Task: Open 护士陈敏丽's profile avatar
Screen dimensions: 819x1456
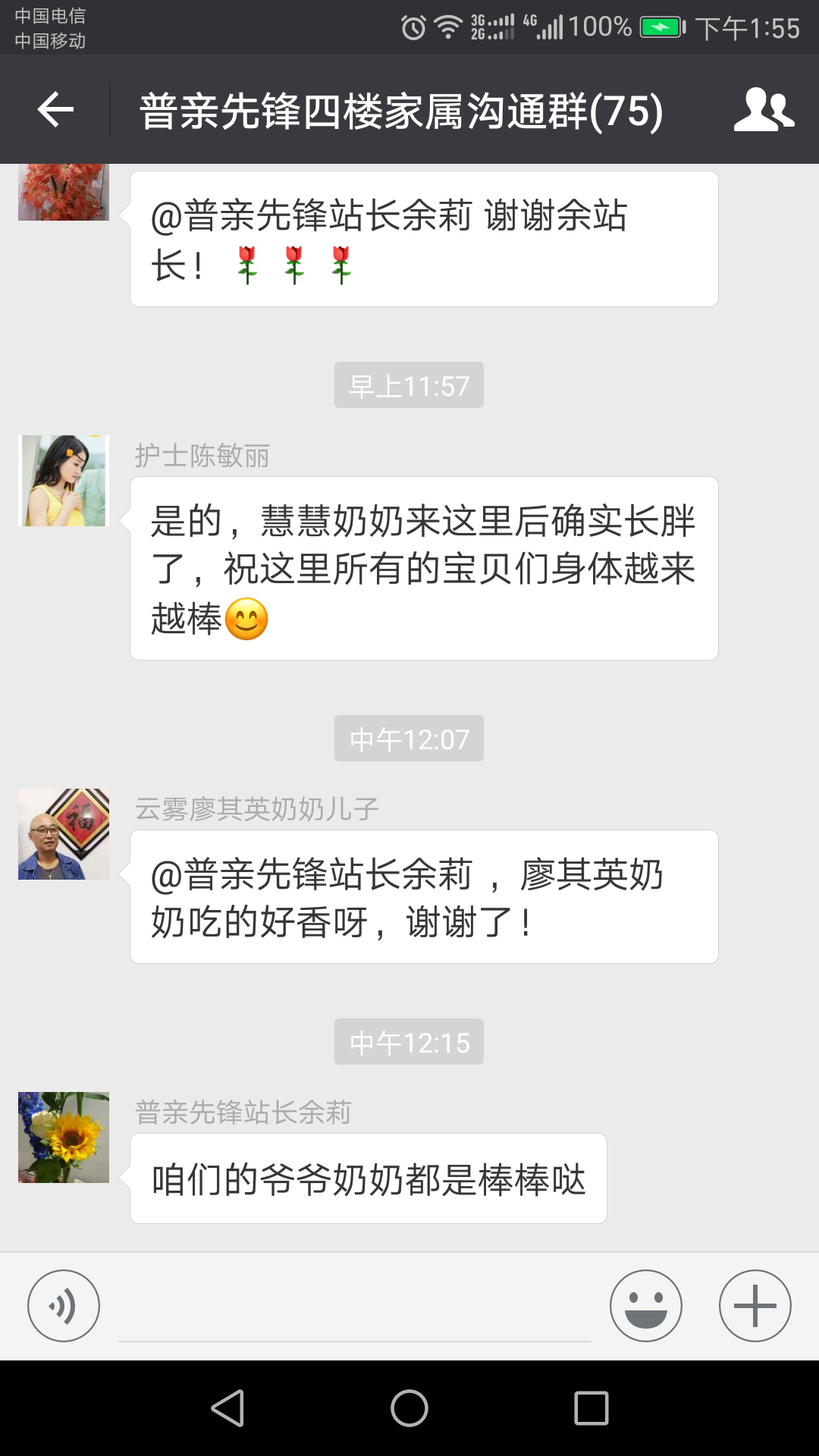Action: [x=64, y=481]
